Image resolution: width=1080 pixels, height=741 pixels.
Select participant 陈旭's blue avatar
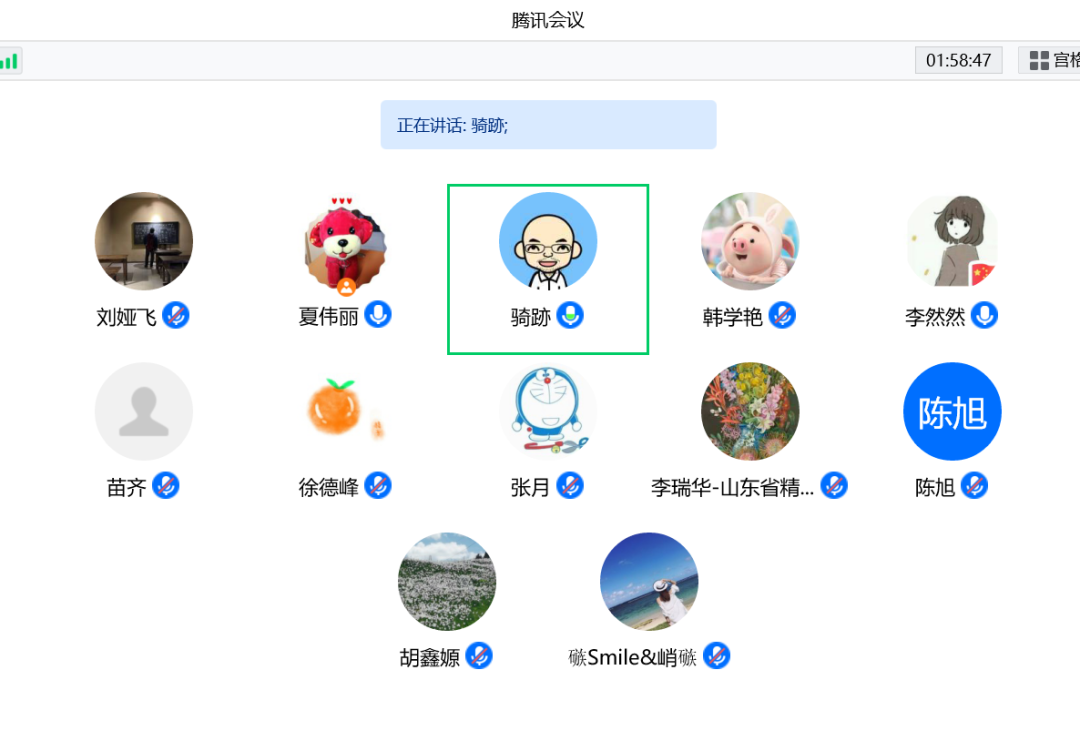[952, 411]
